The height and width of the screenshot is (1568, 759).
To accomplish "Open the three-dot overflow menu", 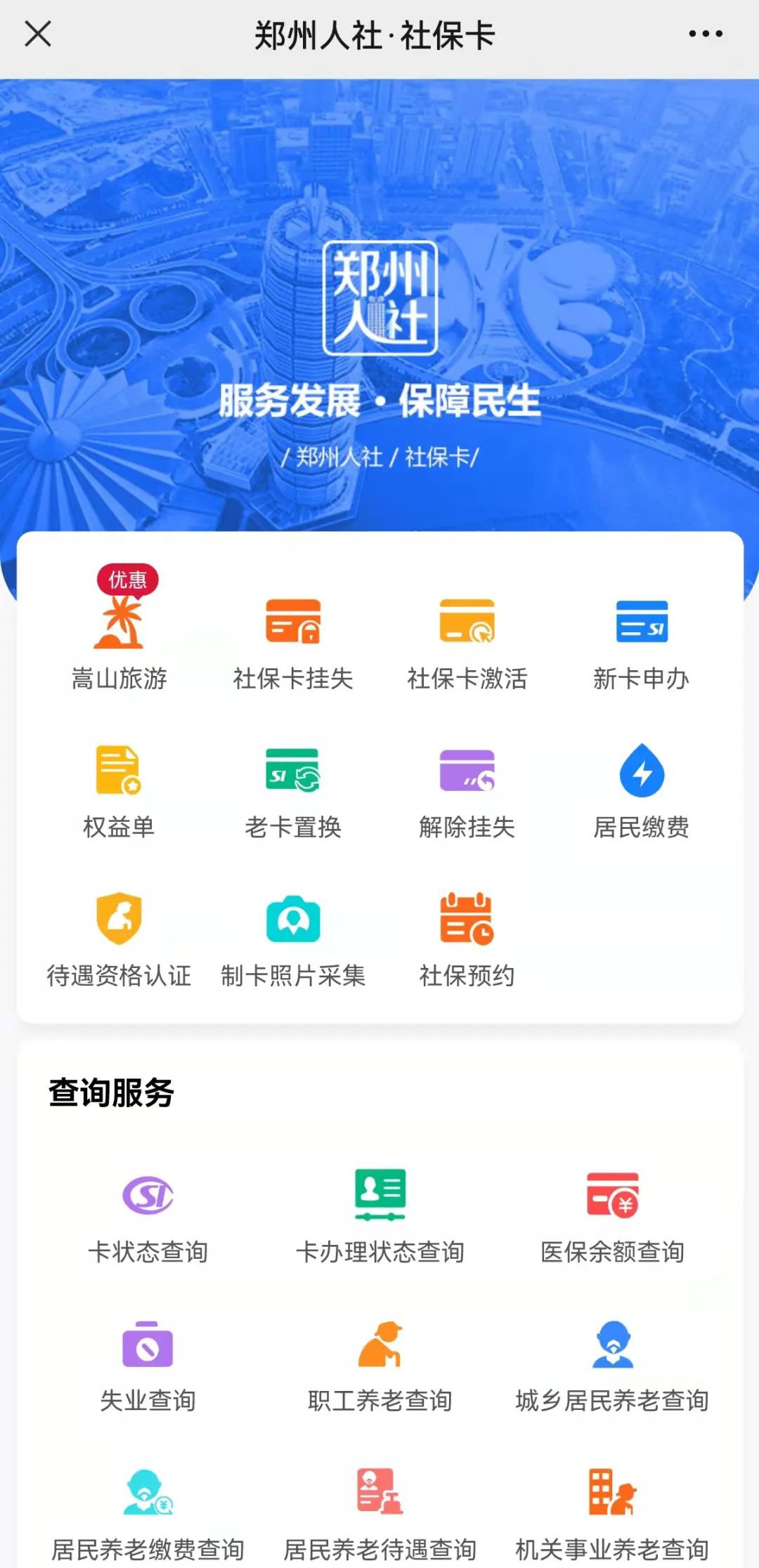I will pyautogui.click(x=705, y=34).
